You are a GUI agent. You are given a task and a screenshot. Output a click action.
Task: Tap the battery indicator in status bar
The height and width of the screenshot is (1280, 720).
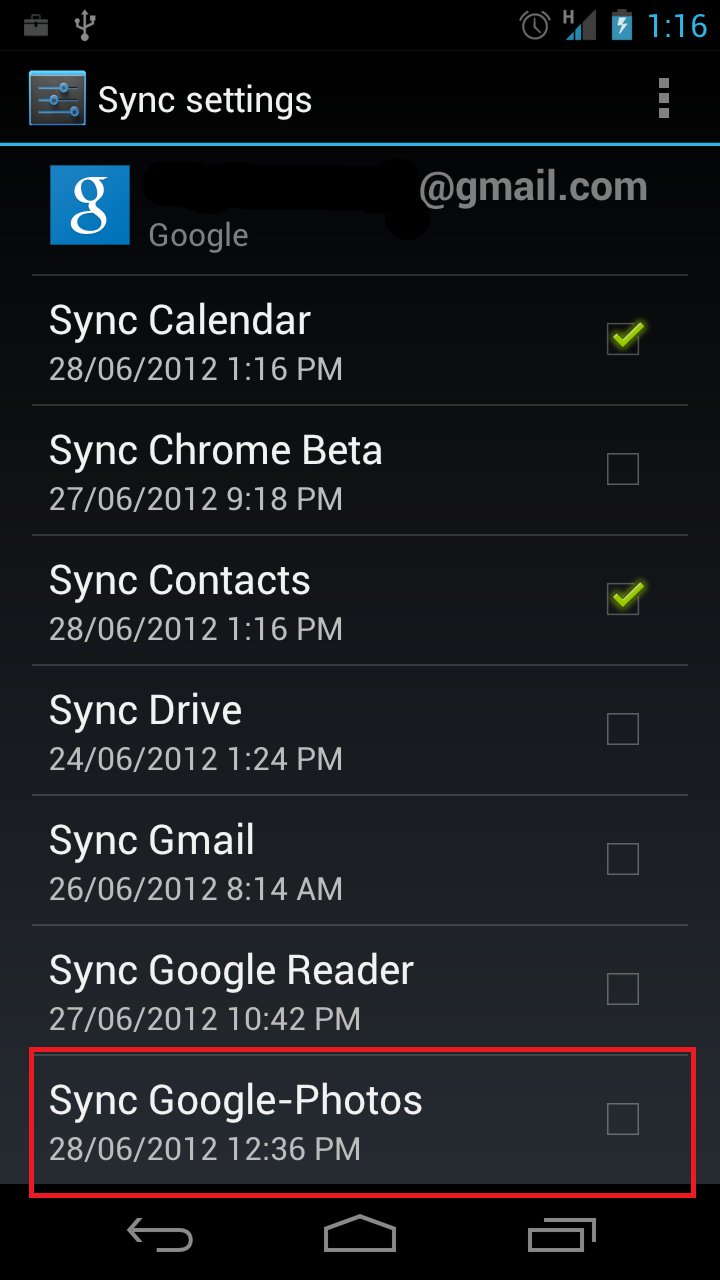[x=623, y=24]
